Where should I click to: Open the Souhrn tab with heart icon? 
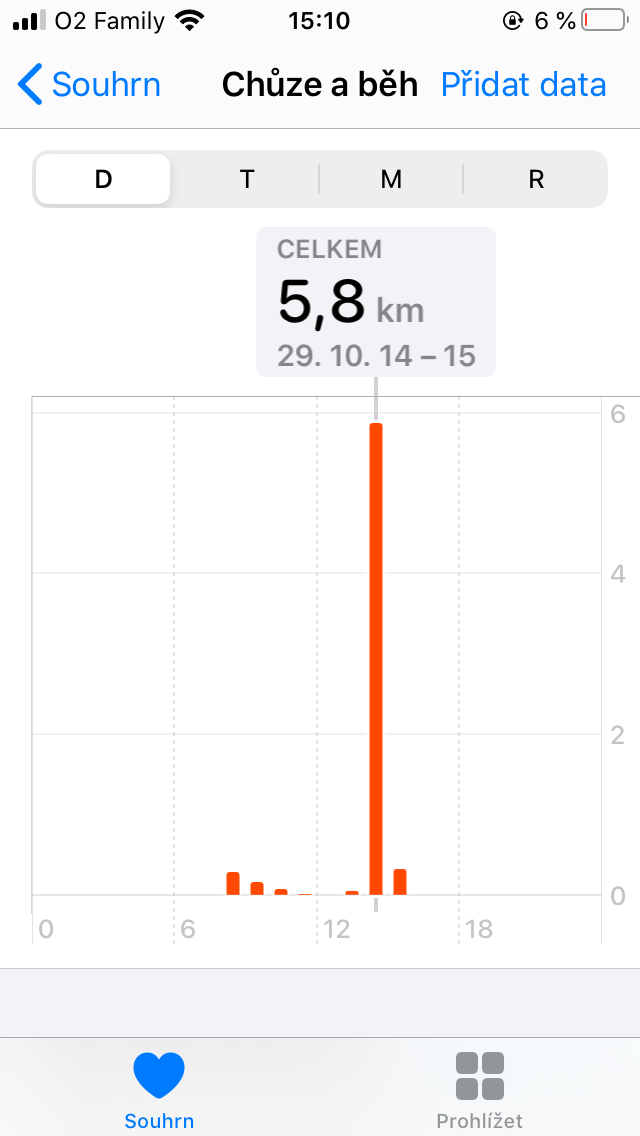159,1090
